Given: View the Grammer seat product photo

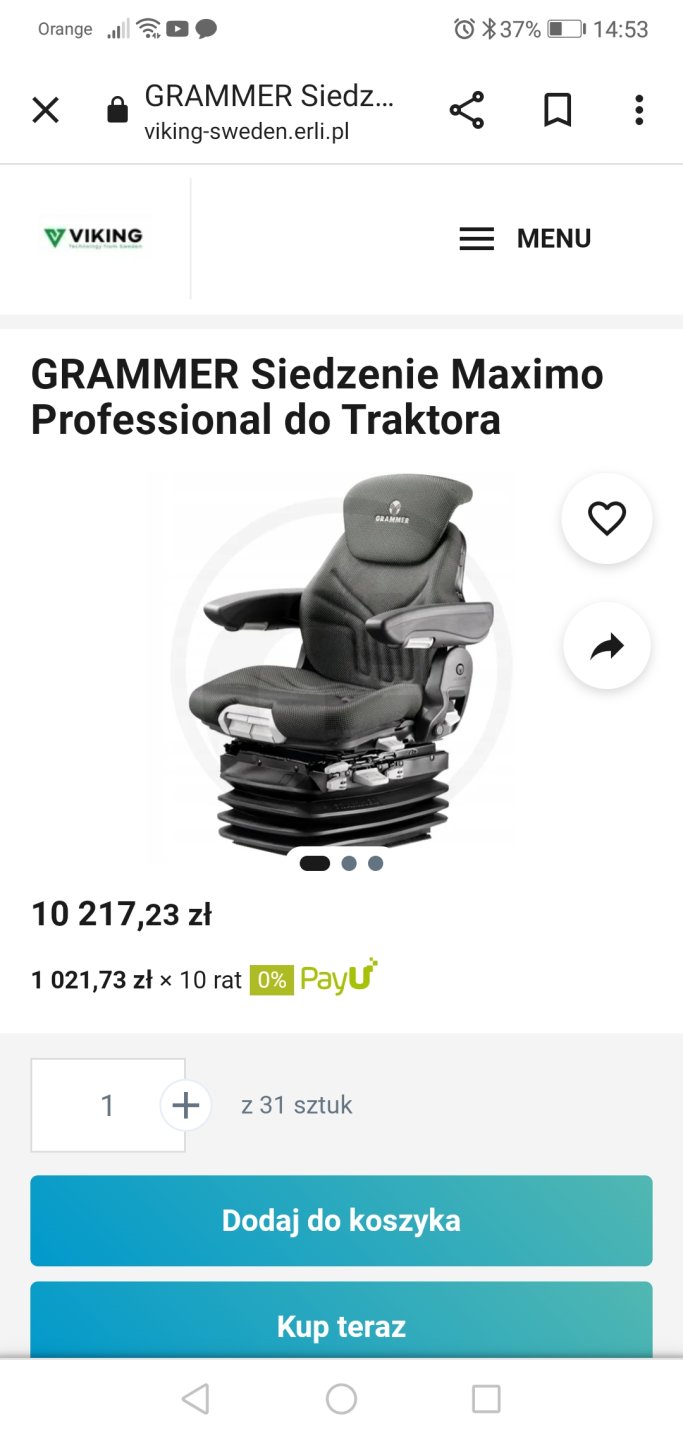Looking at the screenshot, I should (x=340, y=660).
